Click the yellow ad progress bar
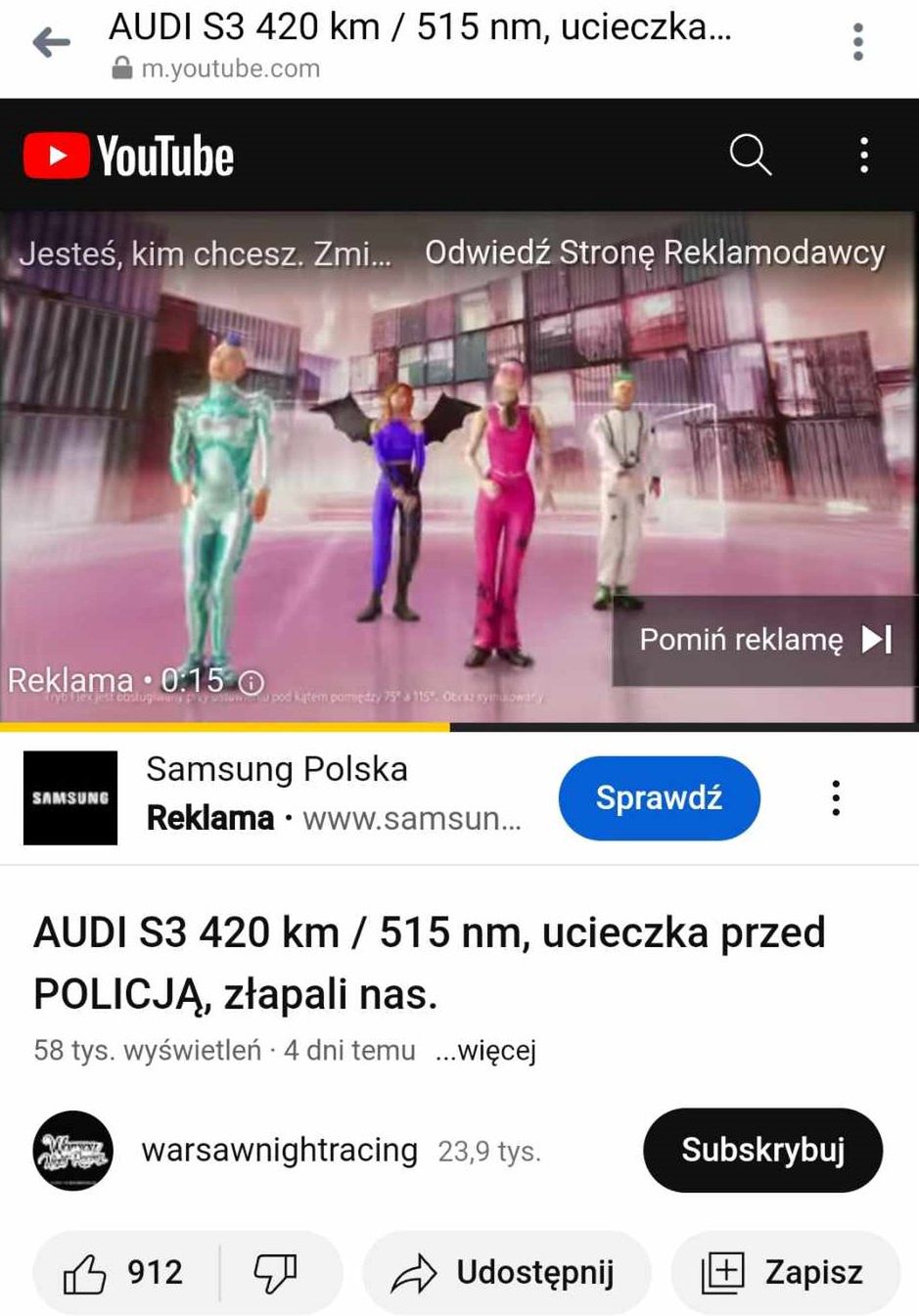 [223, 725]
